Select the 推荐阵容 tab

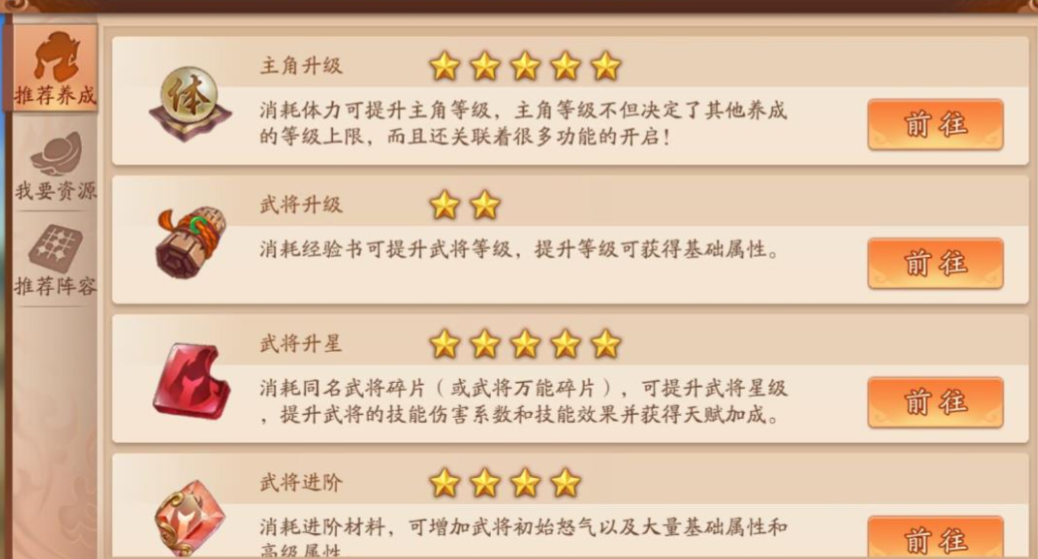(x=55, y=262)
